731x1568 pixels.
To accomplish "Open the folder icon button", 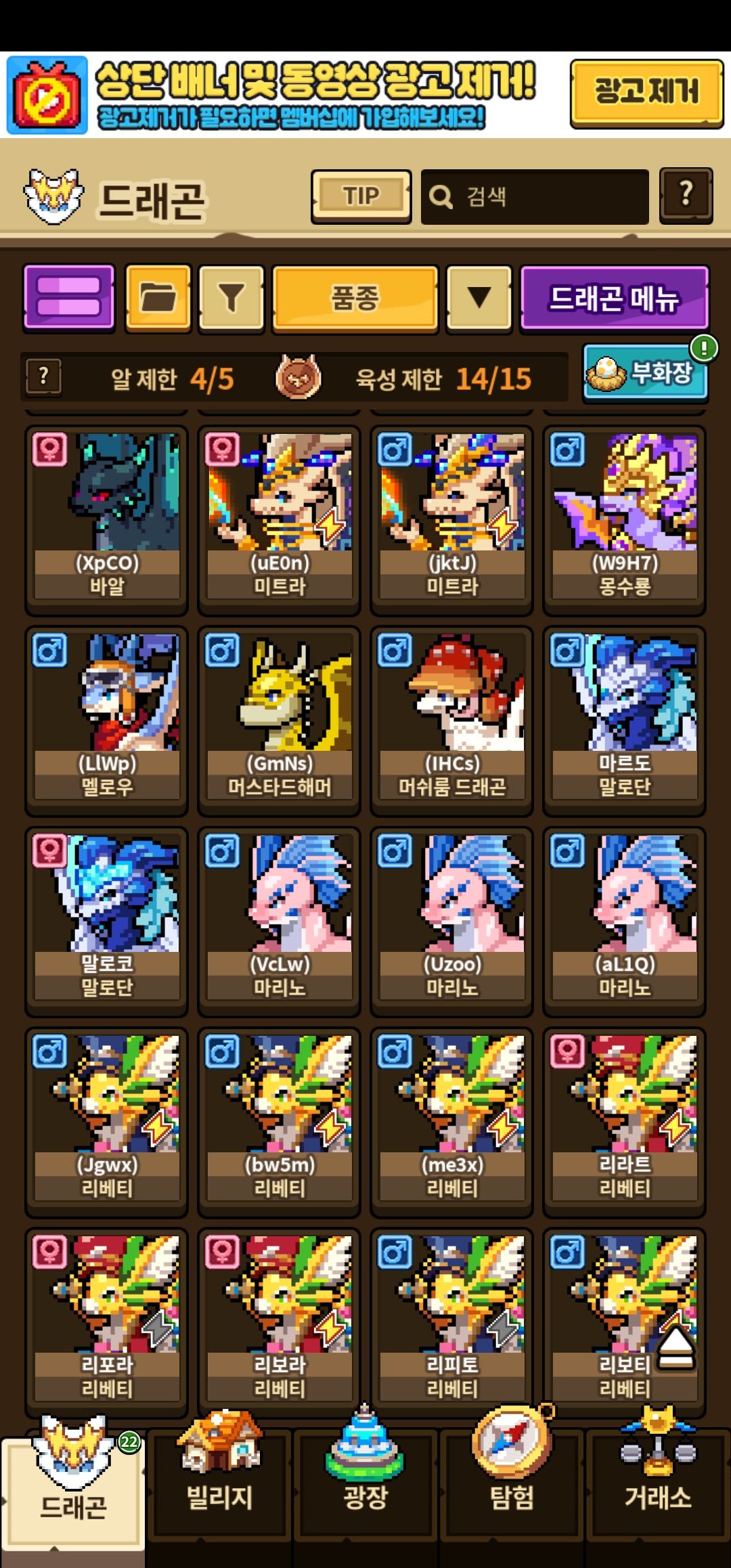I will pyautogui.click(x=158, y=298).
